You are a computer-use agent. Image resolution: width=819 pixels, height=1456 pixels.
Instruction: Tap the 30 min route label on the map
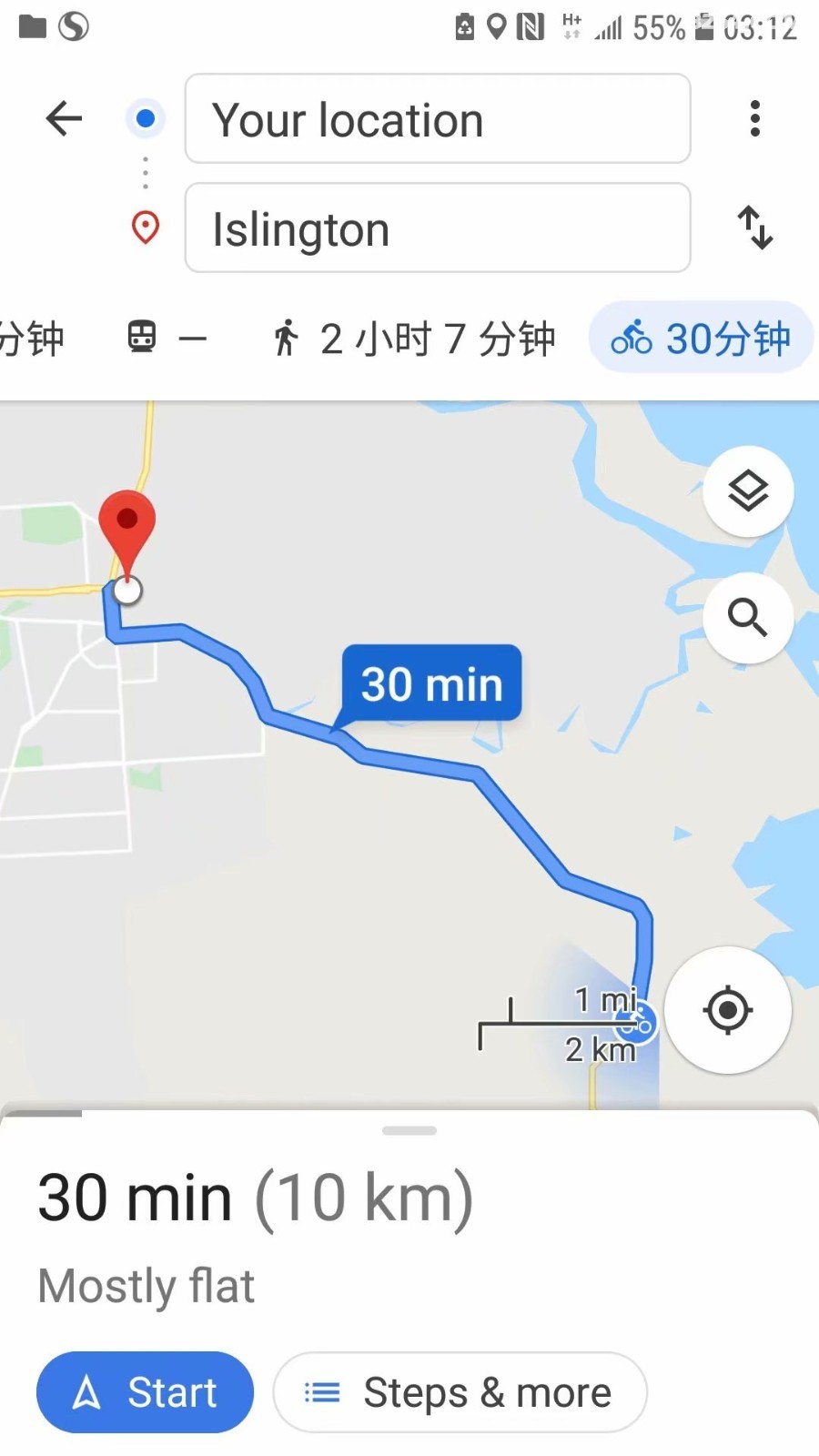coord(431,683)
